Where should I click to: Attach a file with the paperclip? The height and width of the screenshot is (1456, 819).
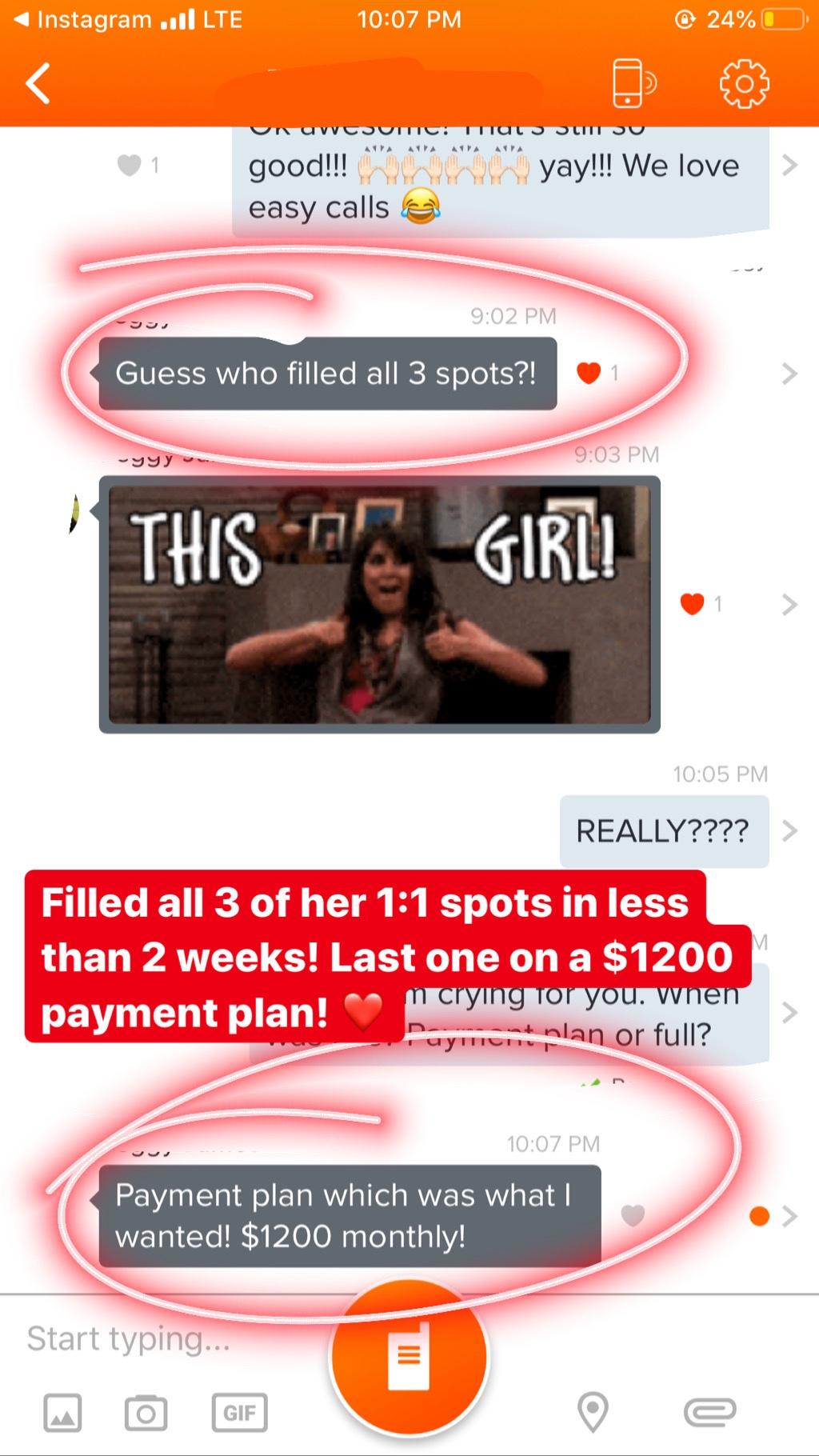pos(709,1412)
